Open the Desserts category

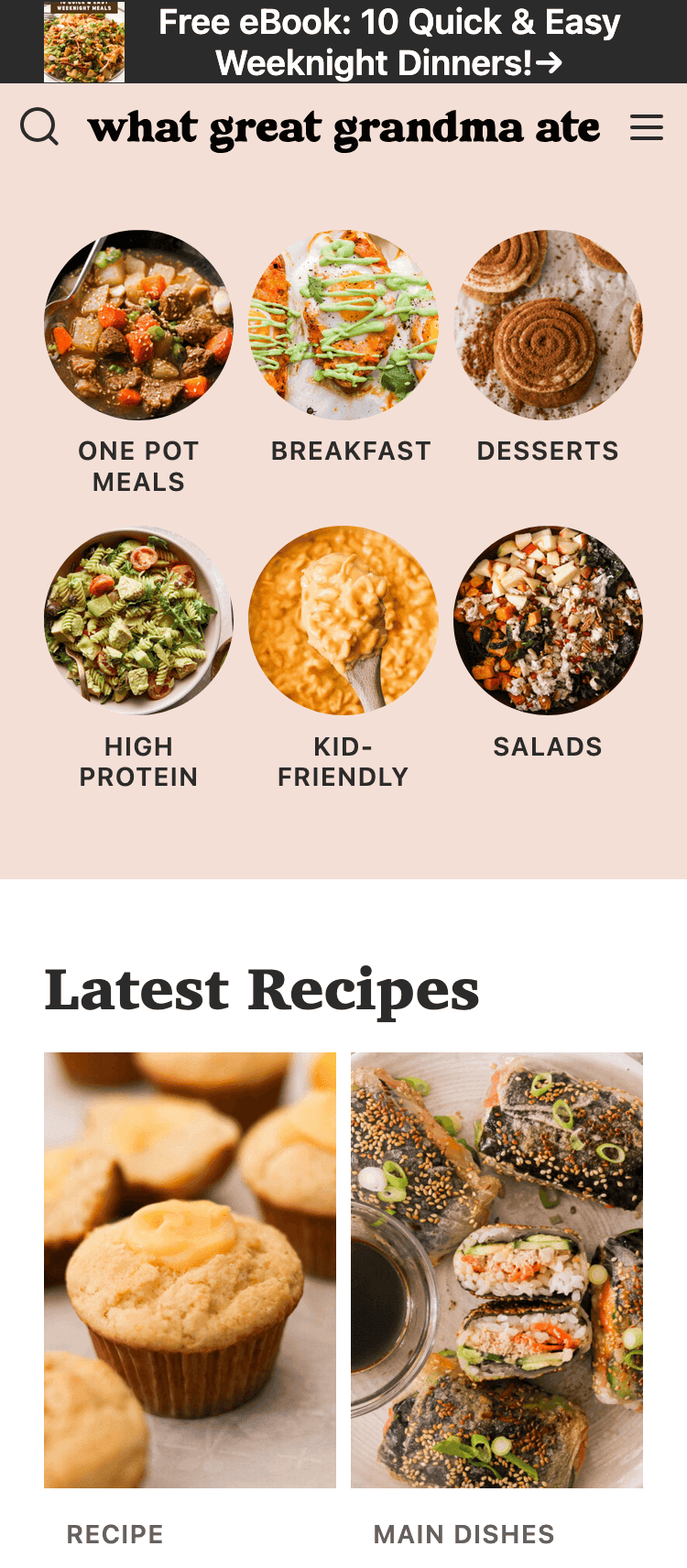548,325
